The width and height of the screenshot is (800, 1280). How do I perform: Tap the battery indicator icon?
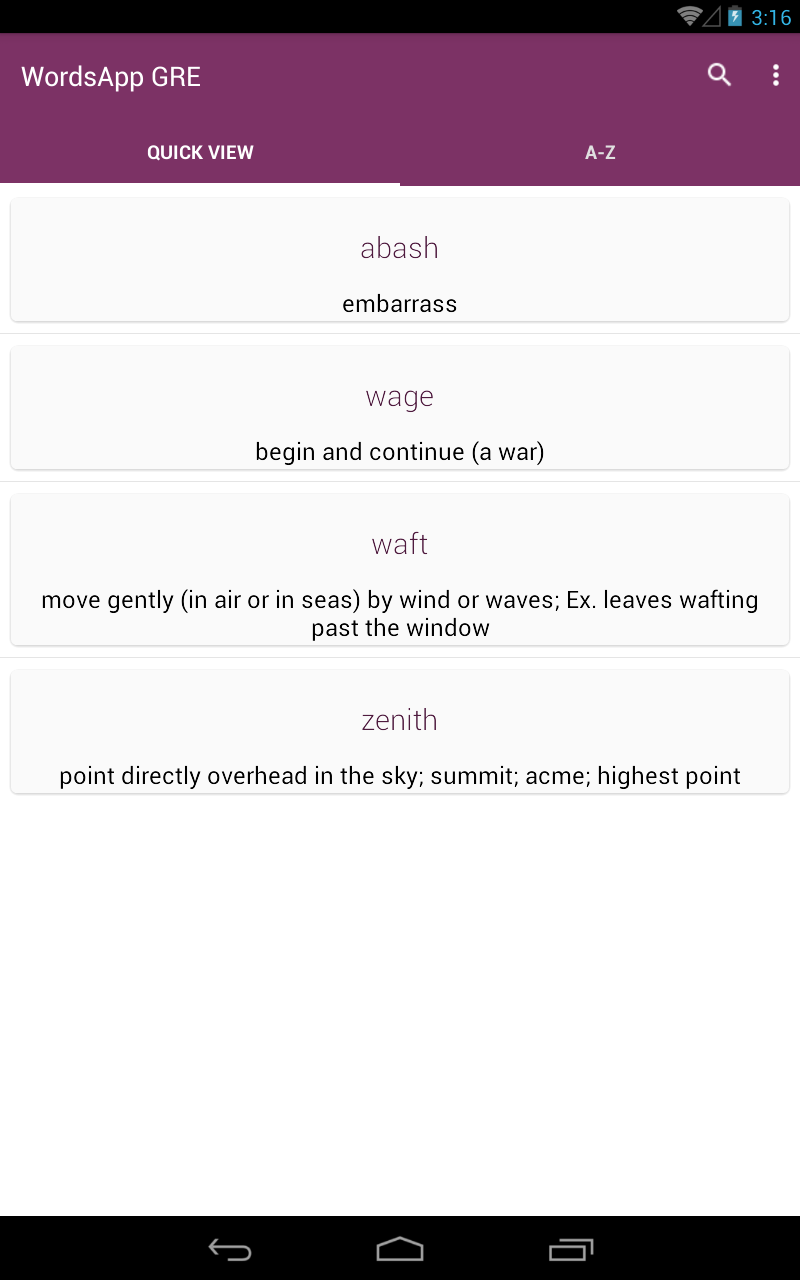736,16
